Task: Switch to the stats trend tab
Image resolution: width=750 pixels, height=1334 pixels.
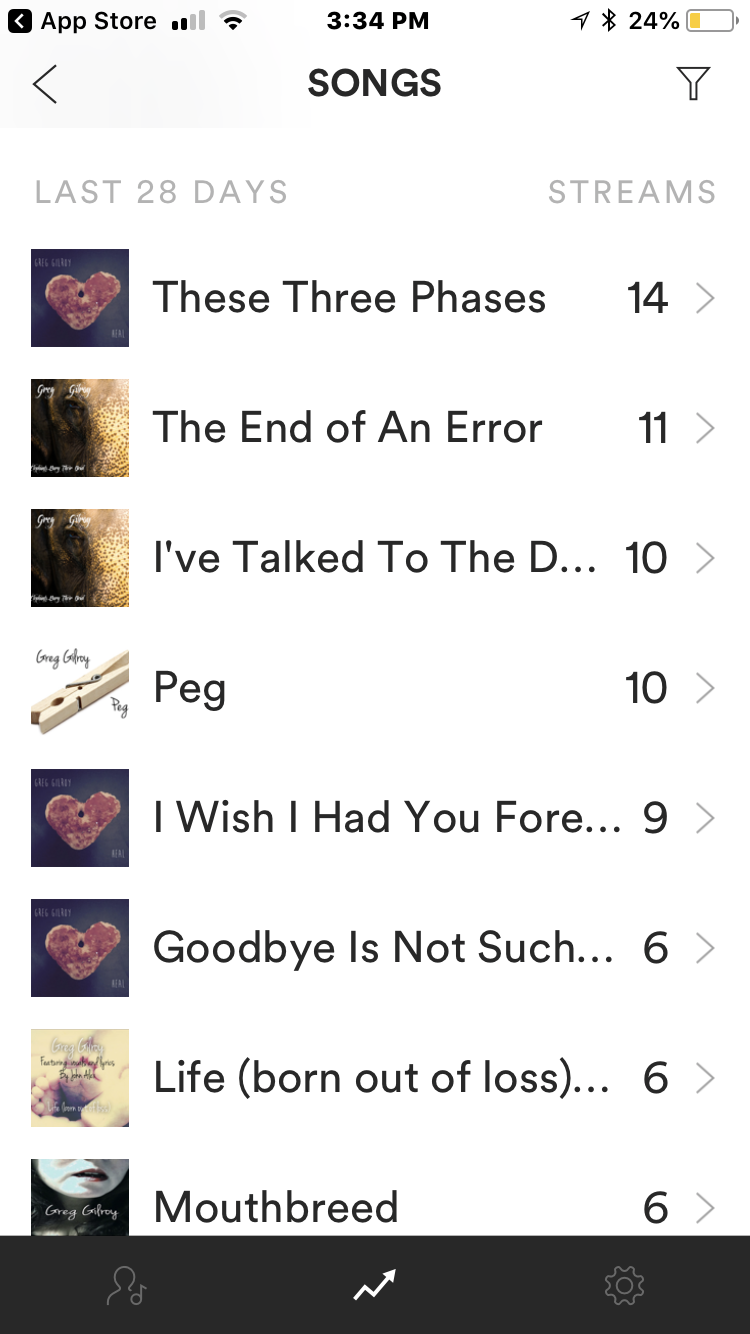Action: [x=375, y=1286]
